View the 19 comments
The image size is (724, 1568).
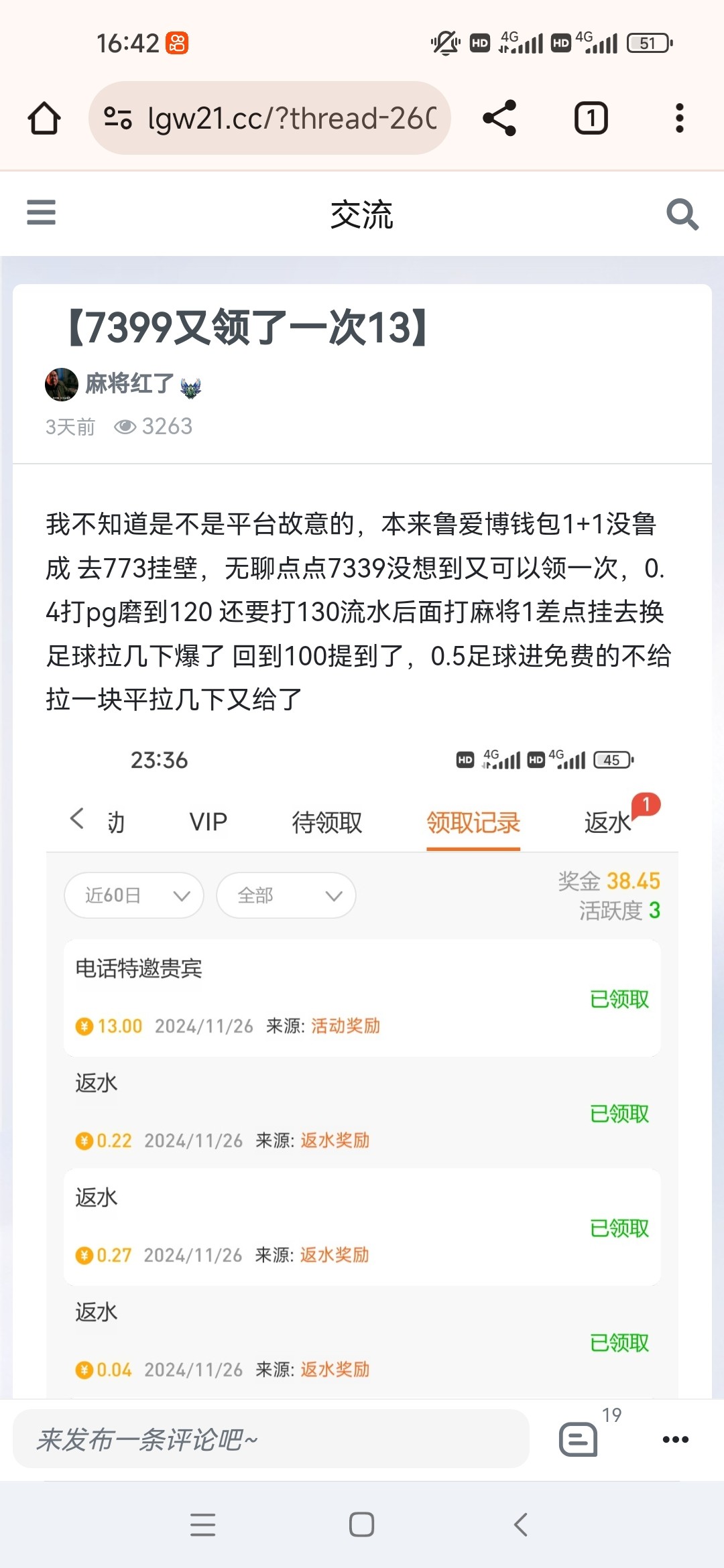pos(579,1439)
